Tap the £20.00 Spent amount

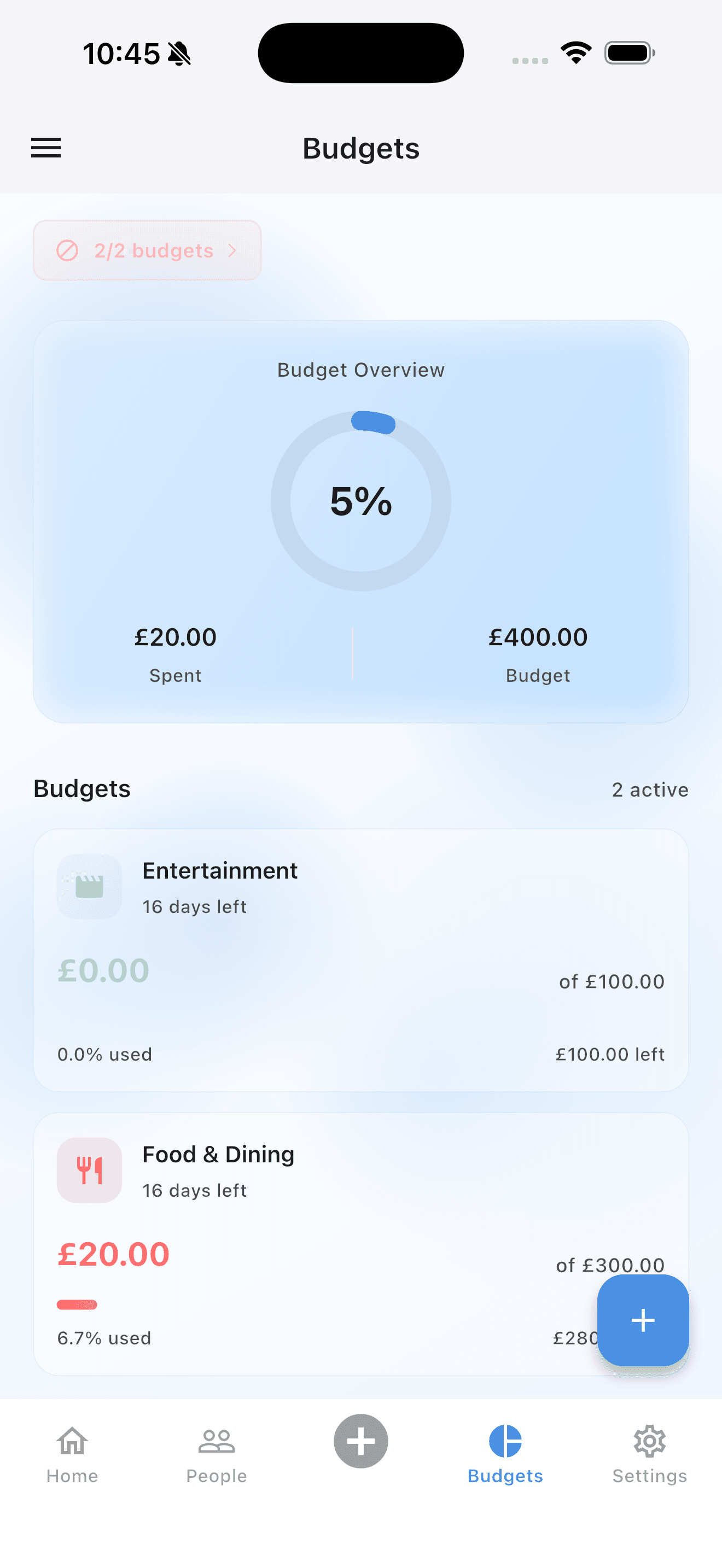click(176, 637)
